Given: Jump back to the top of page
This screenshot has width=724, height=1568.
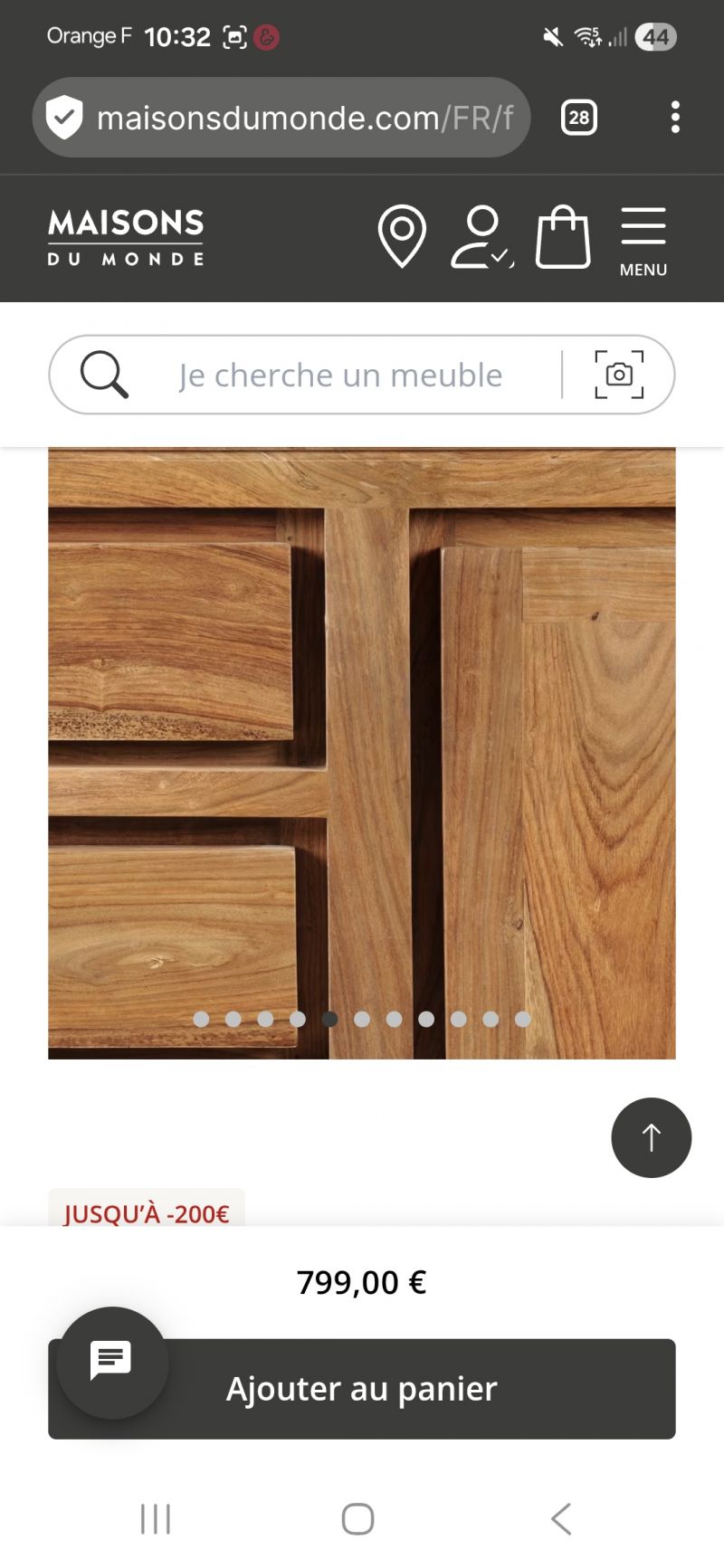Looking at the screenshot, I should click(652, 1137).
